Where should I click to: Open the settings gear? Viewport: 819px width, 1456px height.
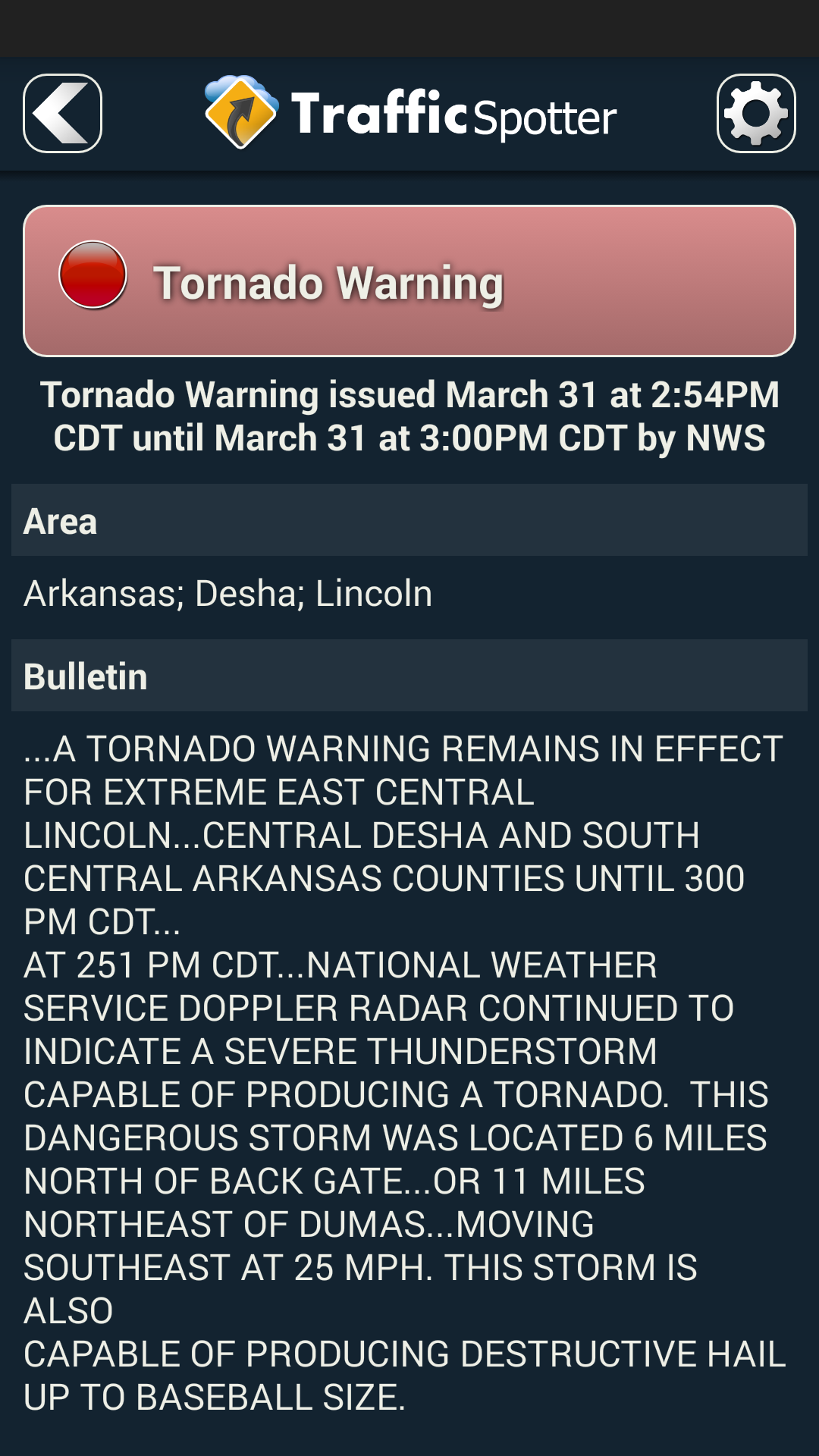tap(755, 114)
